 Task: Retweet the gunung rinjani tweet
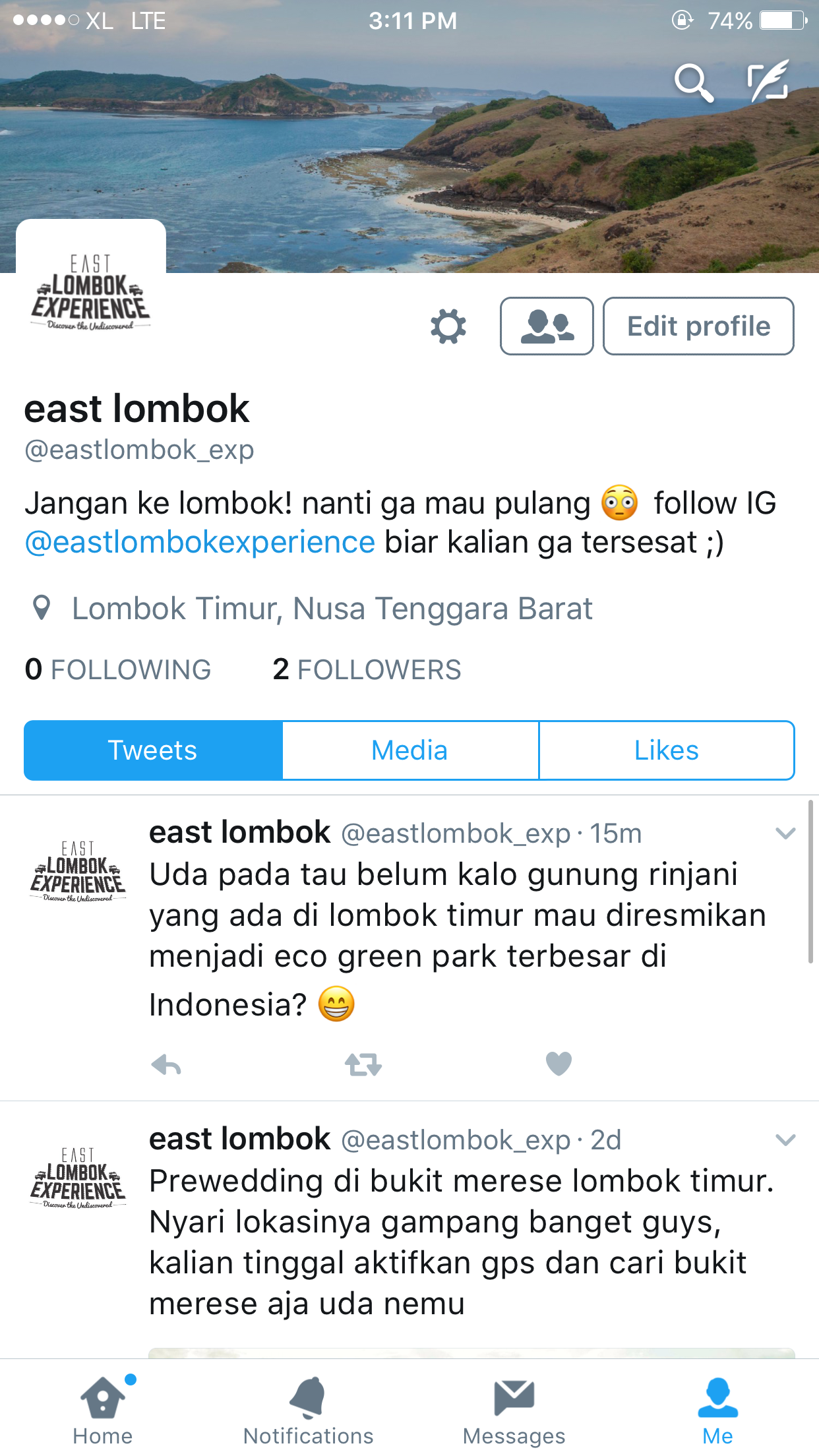(363, 1064)
